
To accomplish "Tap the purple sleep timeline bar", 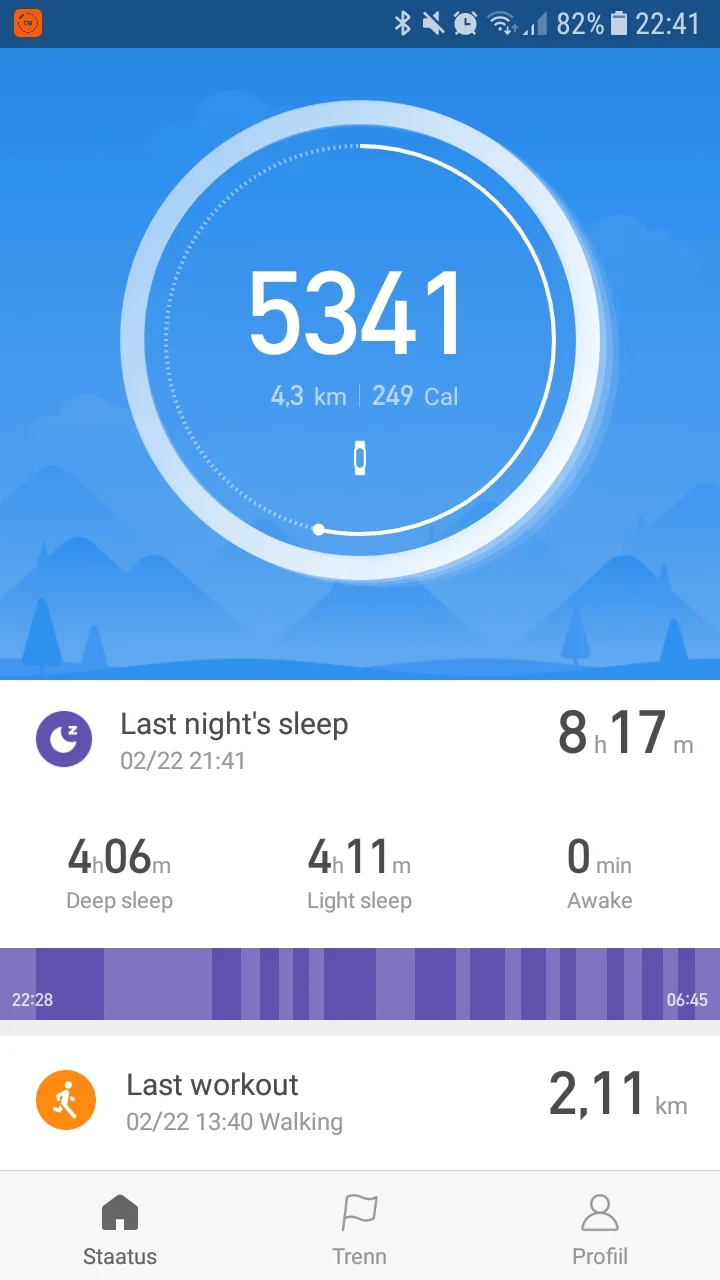I will [x=360, y=983].
